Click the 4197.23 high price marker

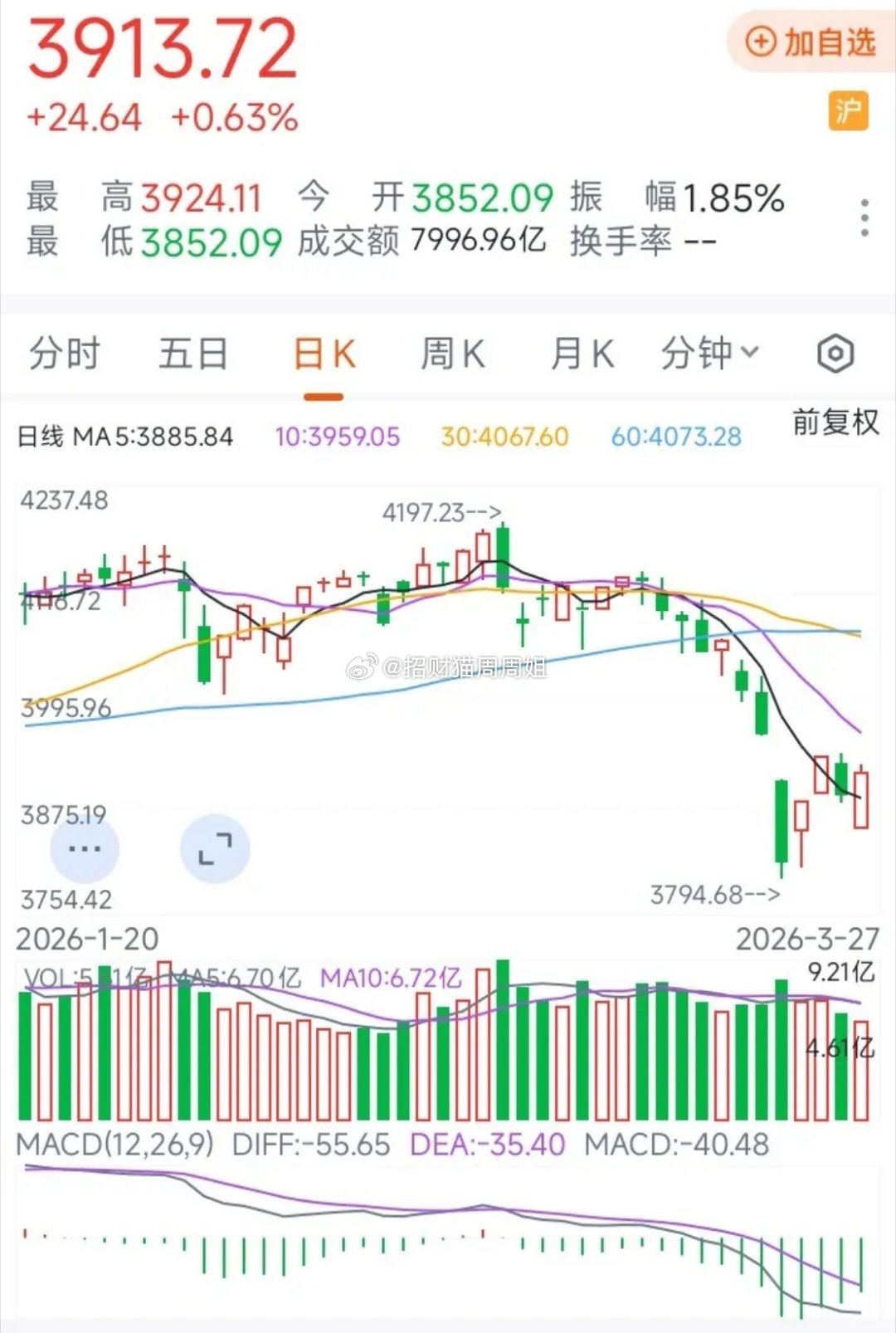click(x=438, y=512)
